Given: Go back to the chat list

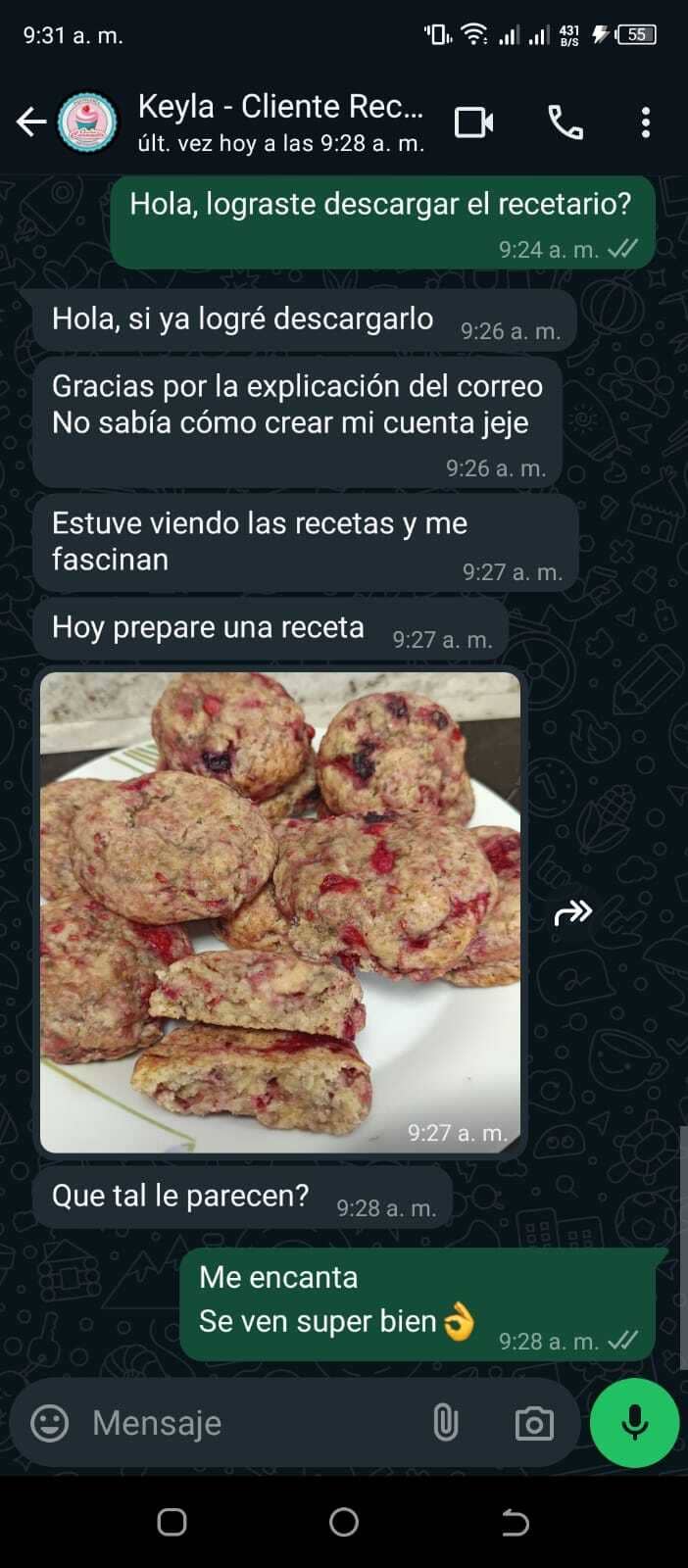Looking at the screenshot, I should 31,122.
